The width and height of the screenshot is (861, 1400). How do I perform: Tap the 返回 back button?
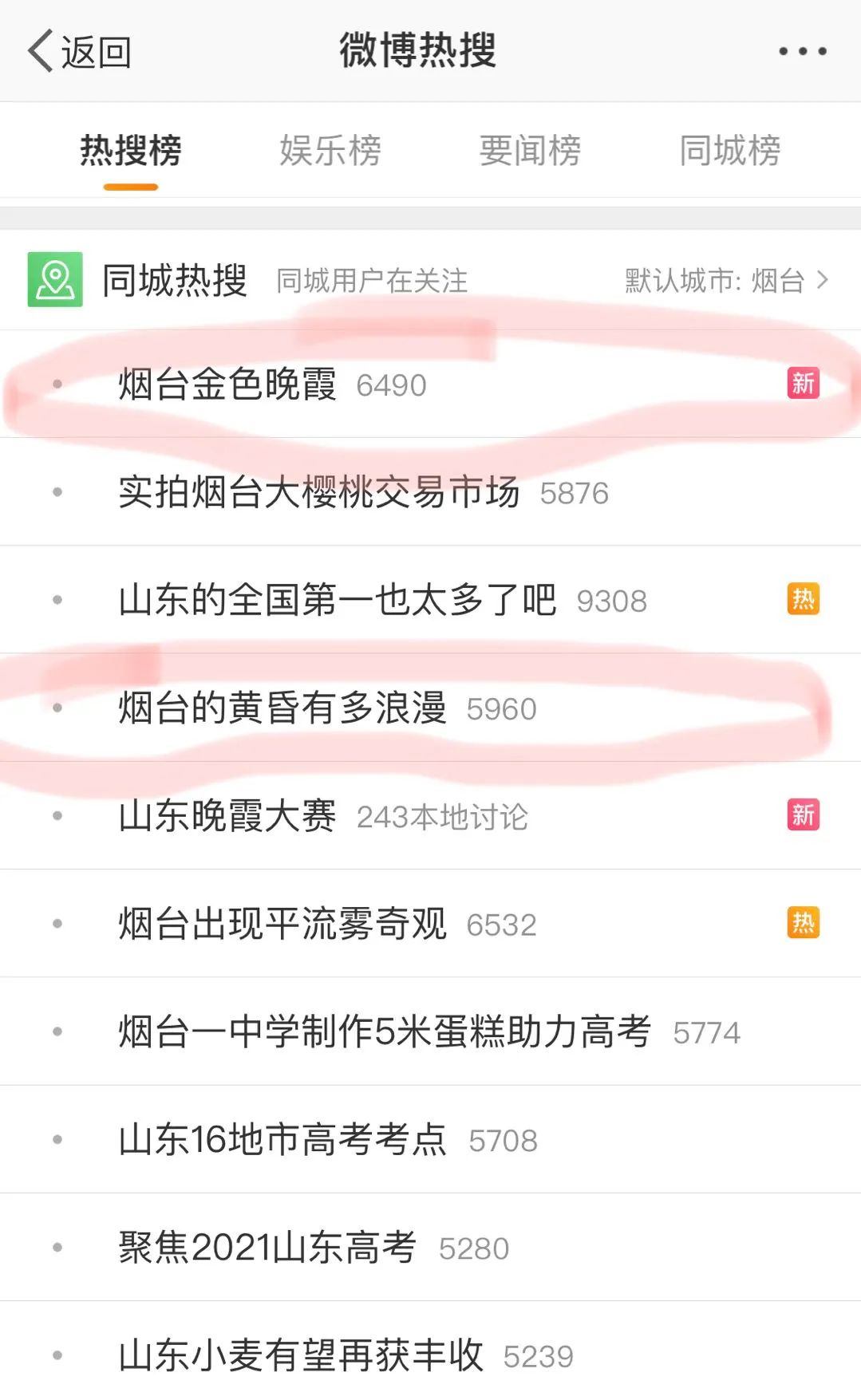79,52
